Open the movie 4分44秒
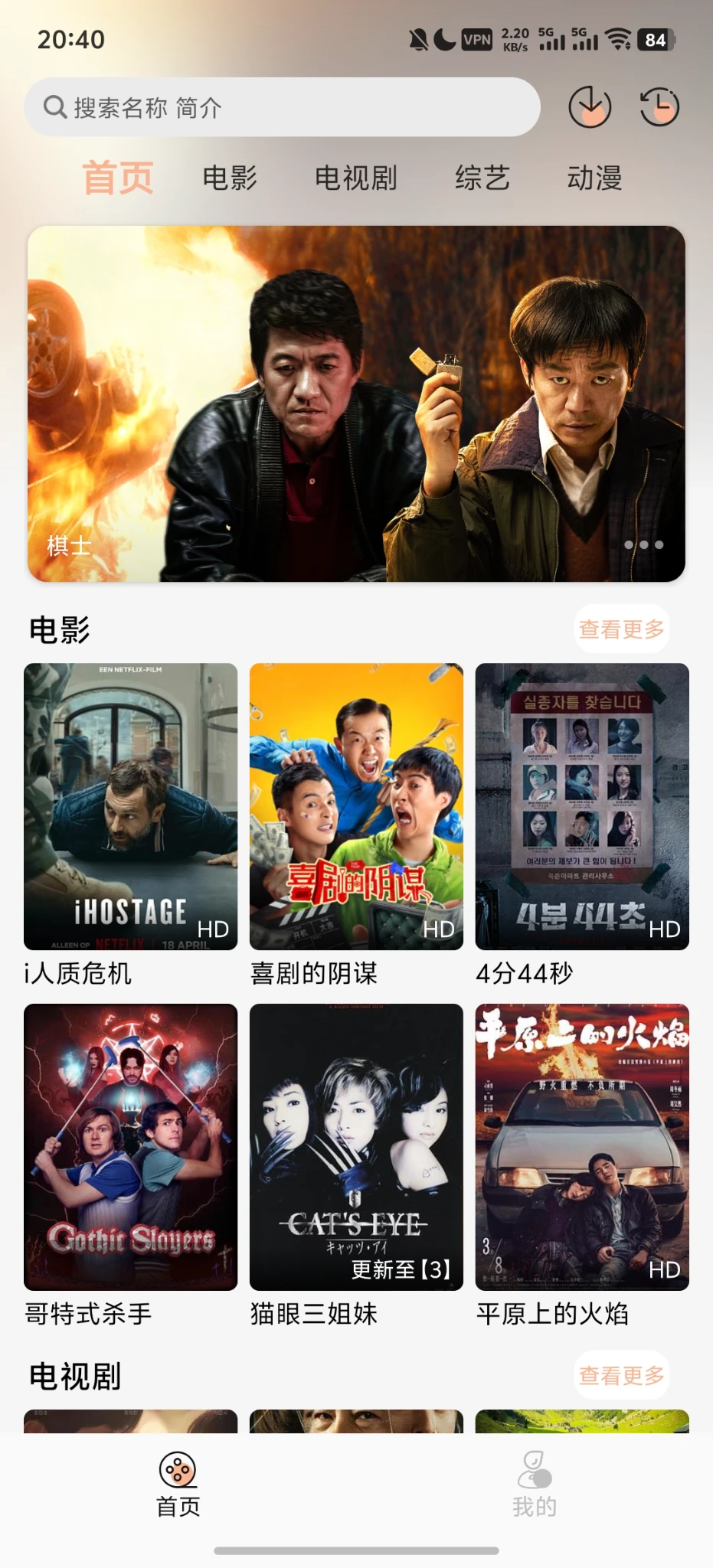Image resolution: width=713 pixels, height=1568 pixels. coord(582,806)
